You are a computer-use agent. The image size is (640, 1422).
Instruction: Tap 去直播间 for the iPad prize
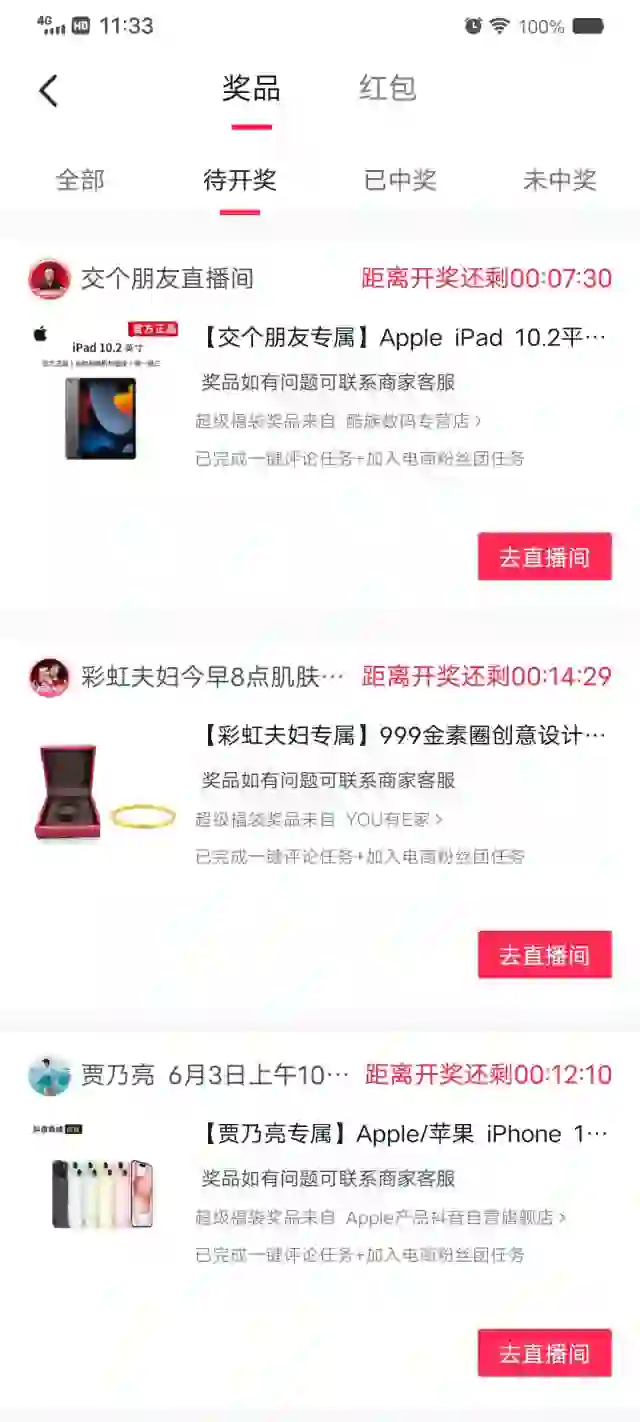(544, 557)
